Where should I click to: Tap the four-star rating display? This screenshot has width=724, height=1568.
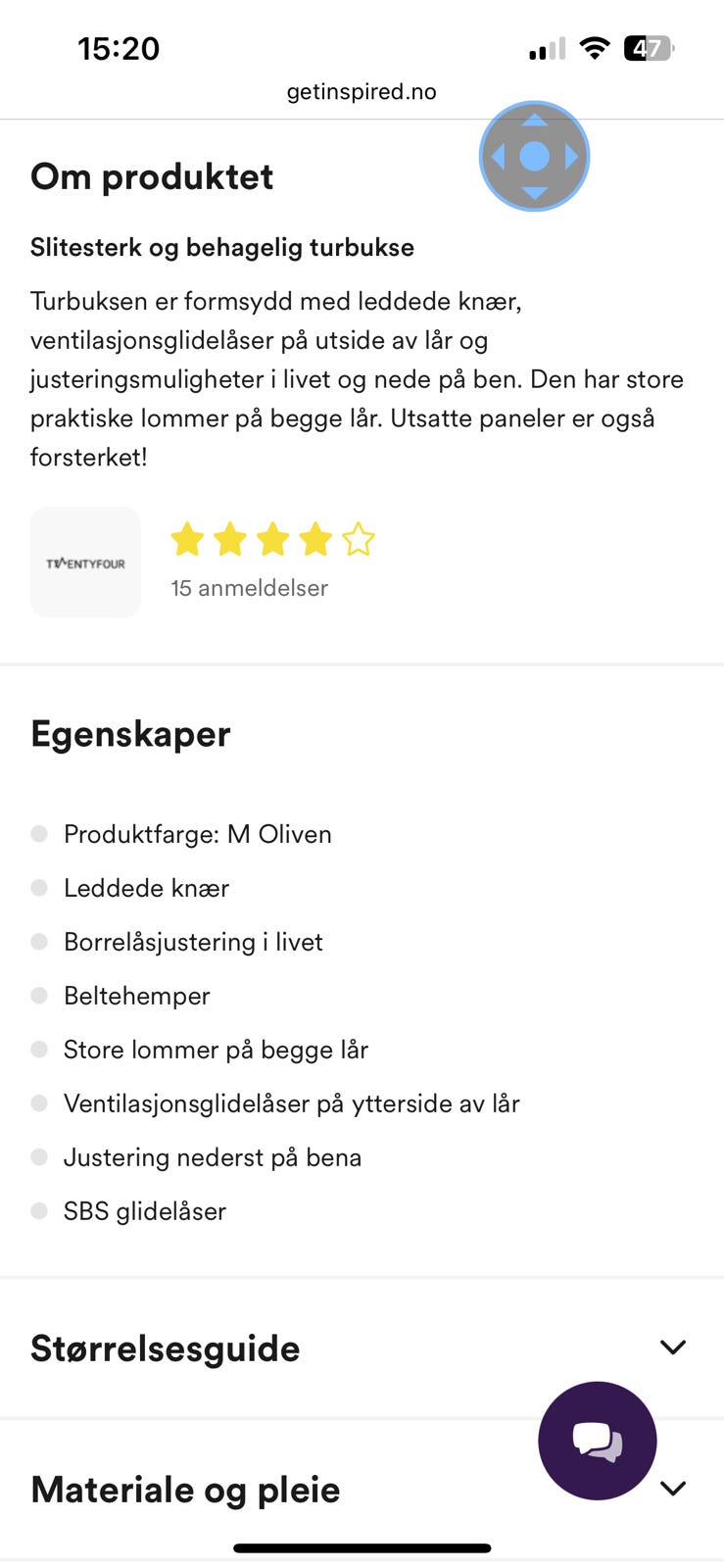tap(272, 538)
